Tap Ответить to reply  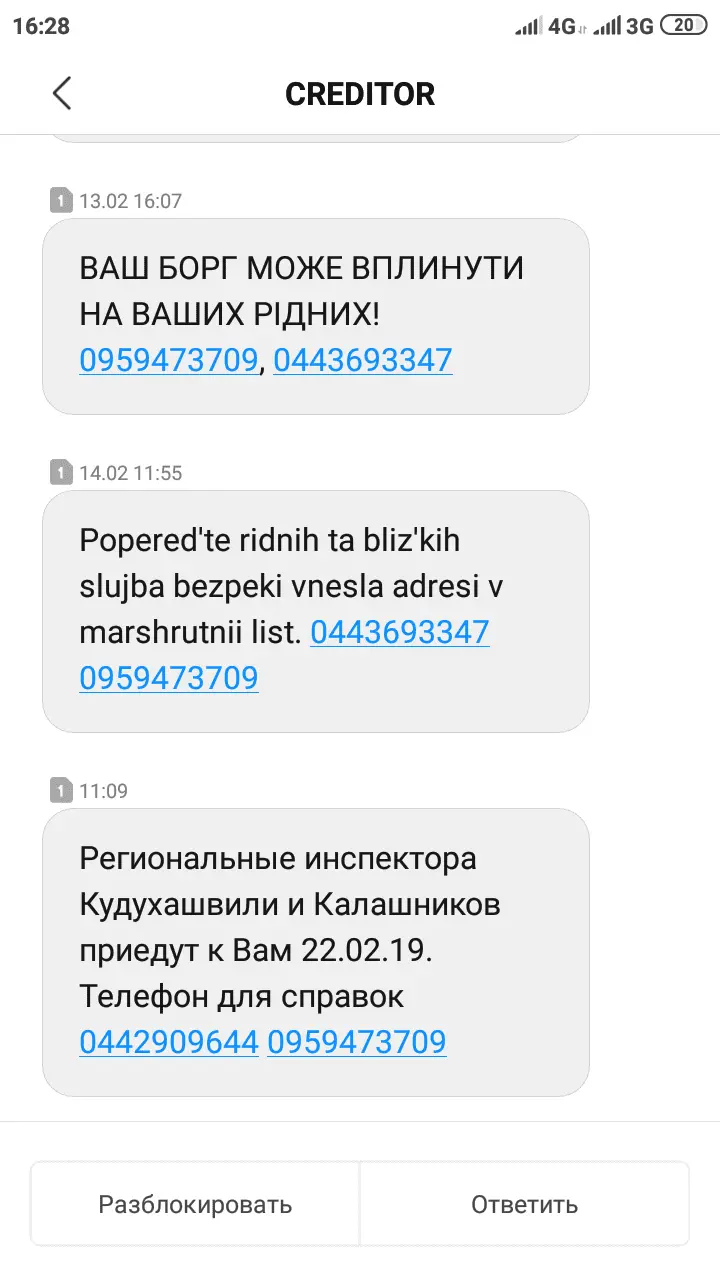[x=524, y=1204]
